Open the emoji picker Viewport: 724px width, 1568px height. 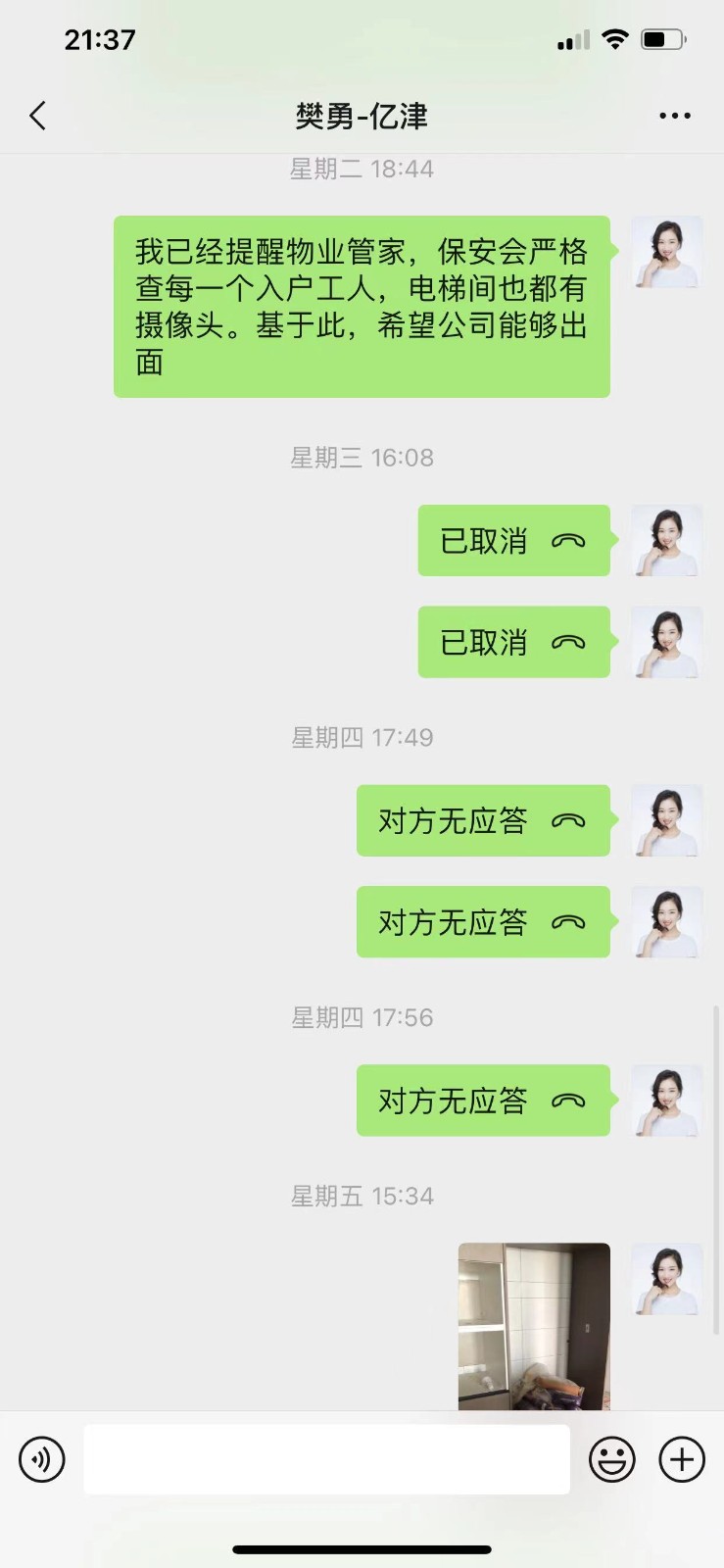point(611,1459)
